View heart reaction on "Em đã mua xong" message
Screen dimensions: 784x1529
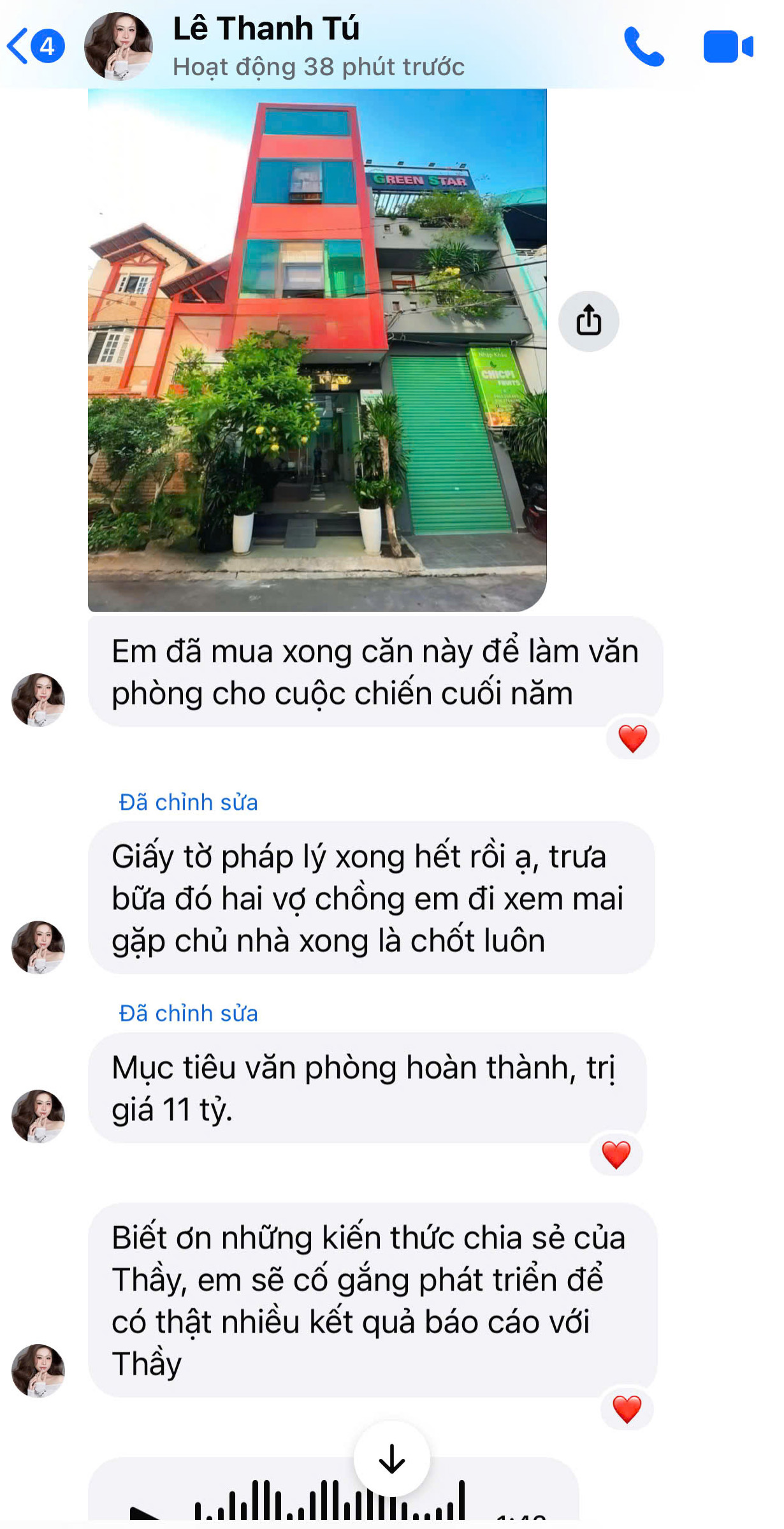632,738
